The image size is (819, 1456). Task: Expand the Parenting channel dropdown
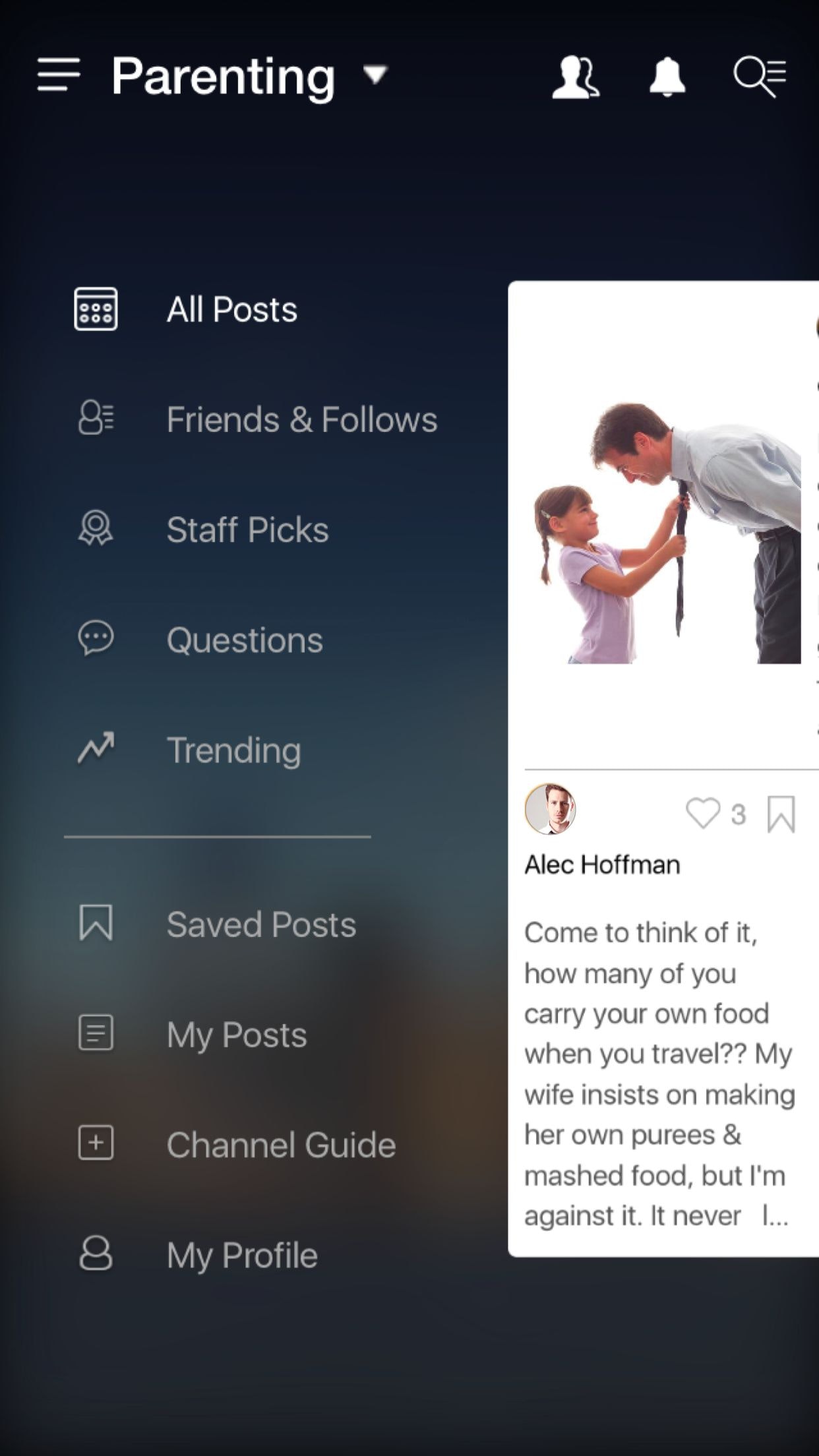coord(376,74)
